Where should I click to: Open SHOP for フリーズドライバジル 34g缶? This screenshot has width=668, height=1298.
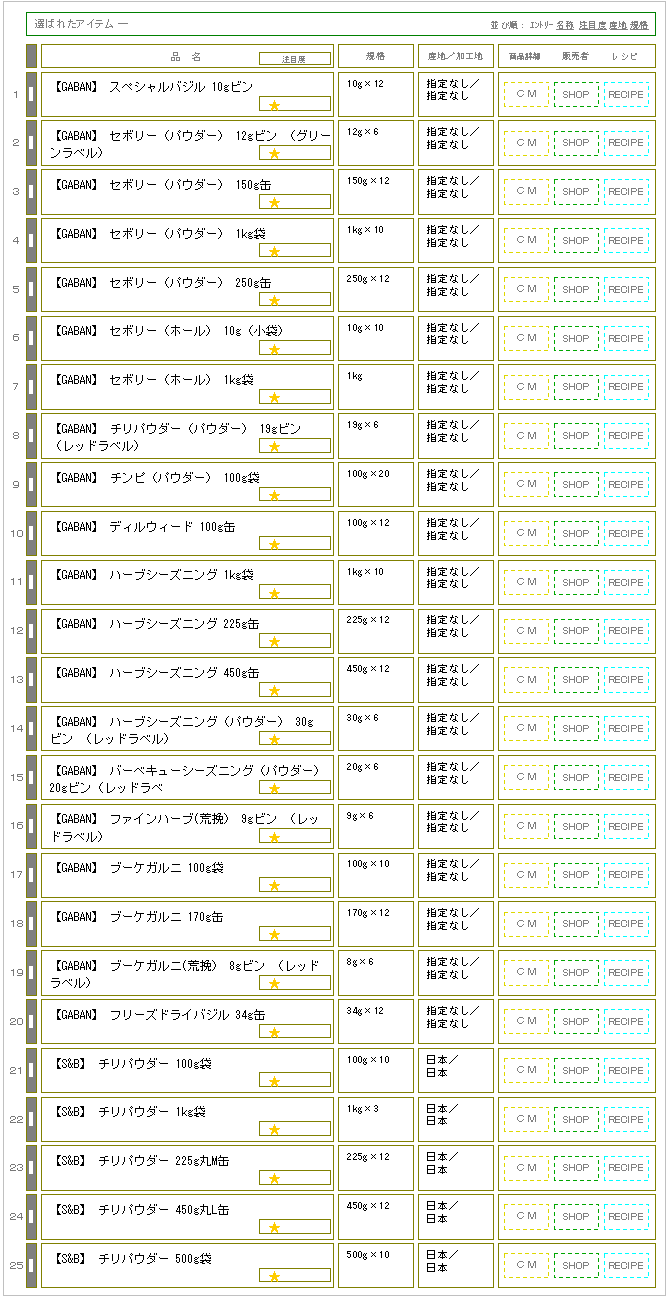[576, 1022]
